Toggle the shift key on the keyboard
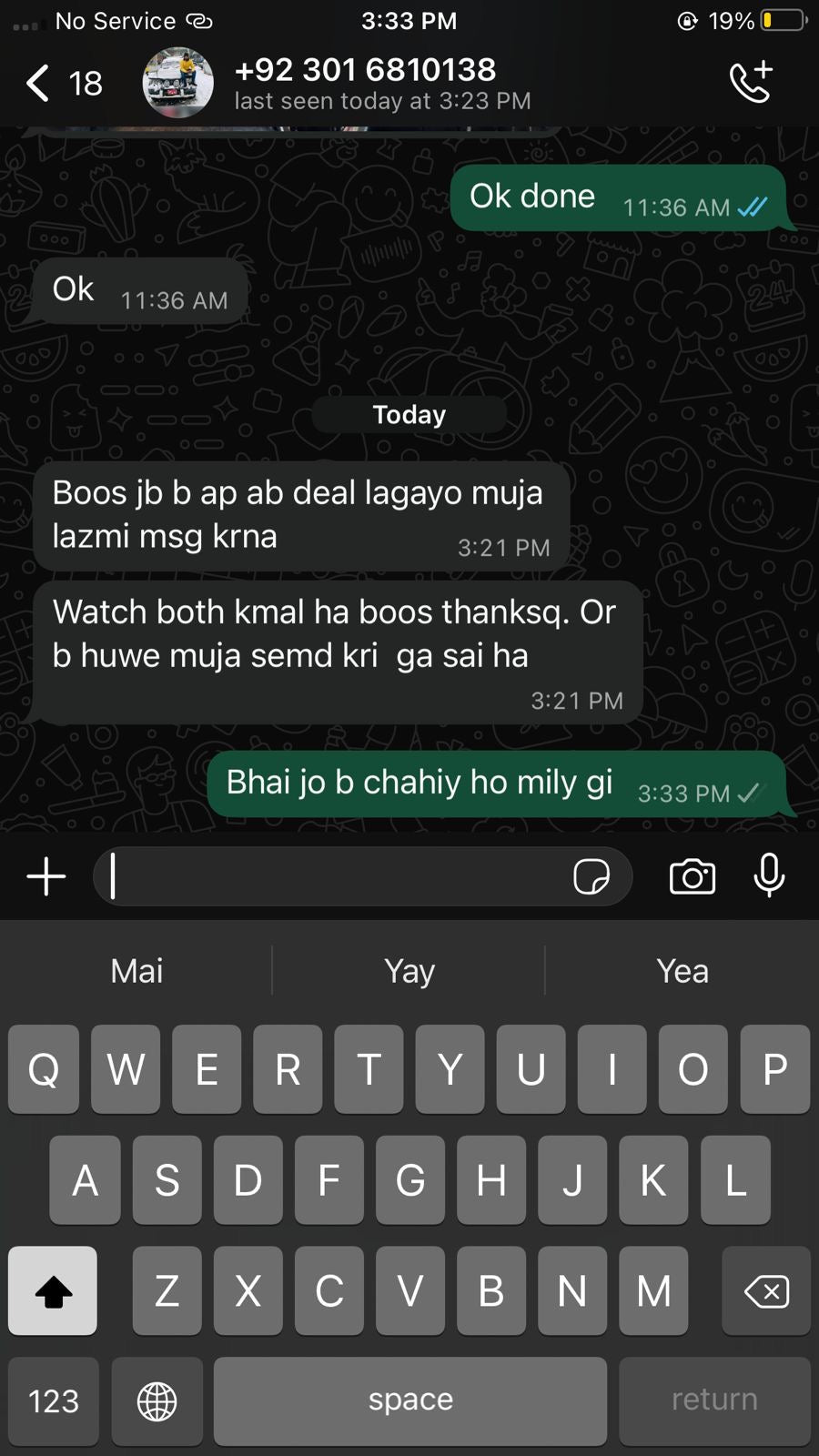Viewport: 819px width, 1456px height. click(x=53, y=1290)
